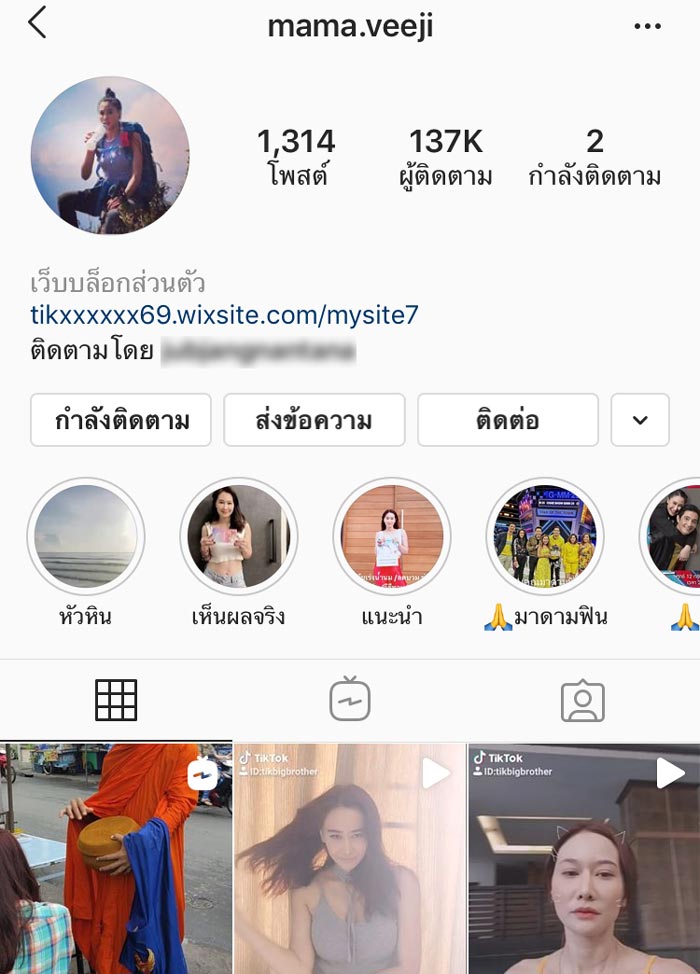Open the monk in orange robe post
The height and width of the screenshot is (974, 700).
pos(115,858)
